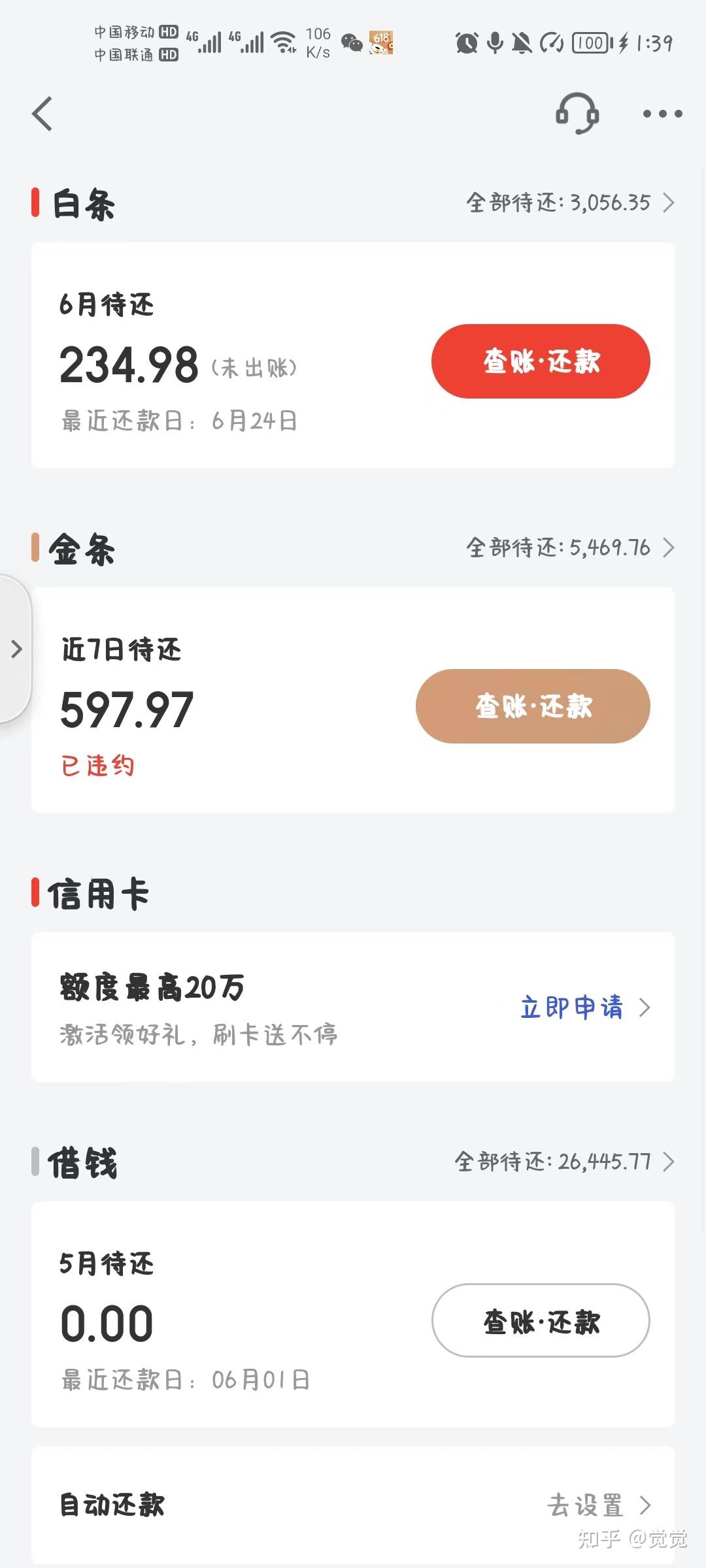Tap 查账·还款 for 金条 597.97
The height and width of the screenshot is (1568, 706).
coord(533,706)
